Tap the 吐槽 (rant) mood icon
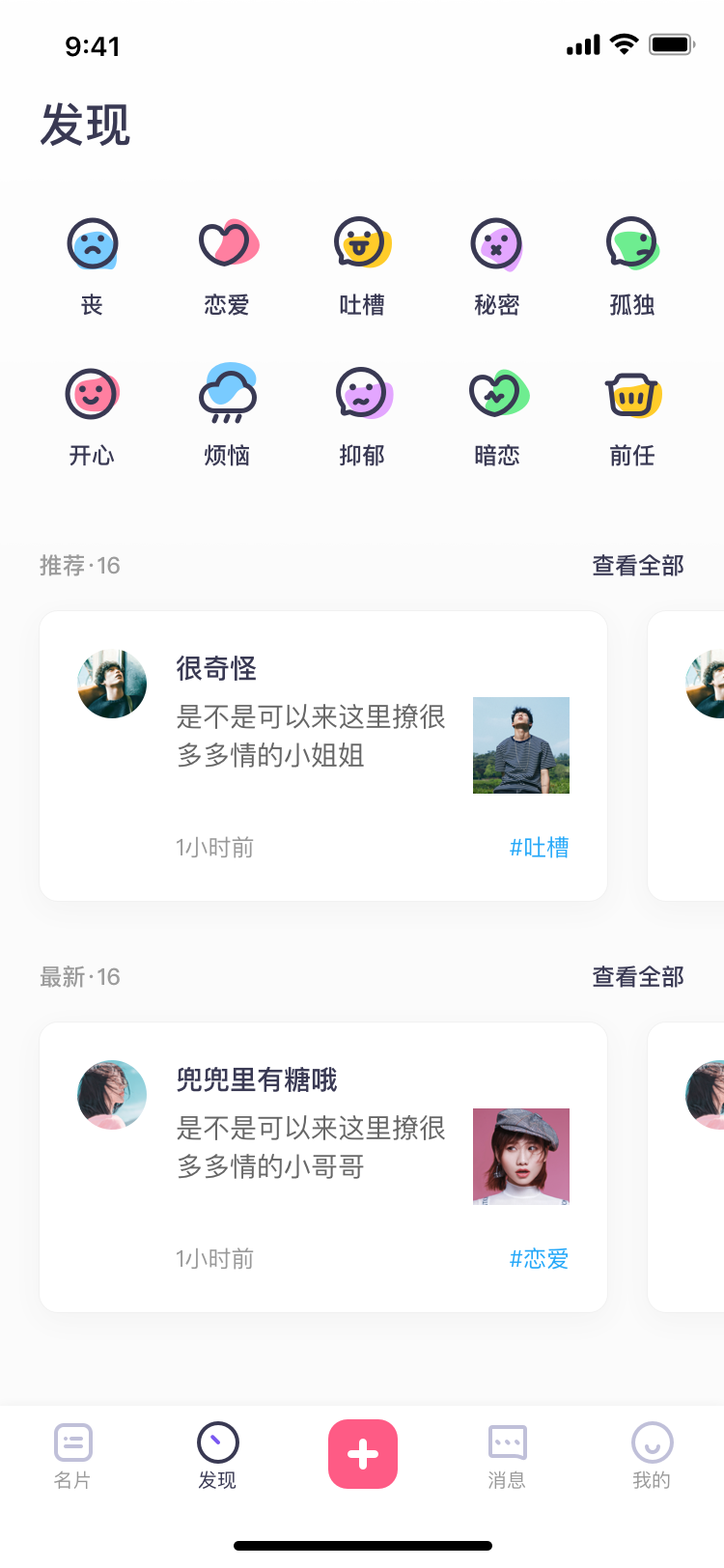The image size is (724, 1568). tap(362, 244)
